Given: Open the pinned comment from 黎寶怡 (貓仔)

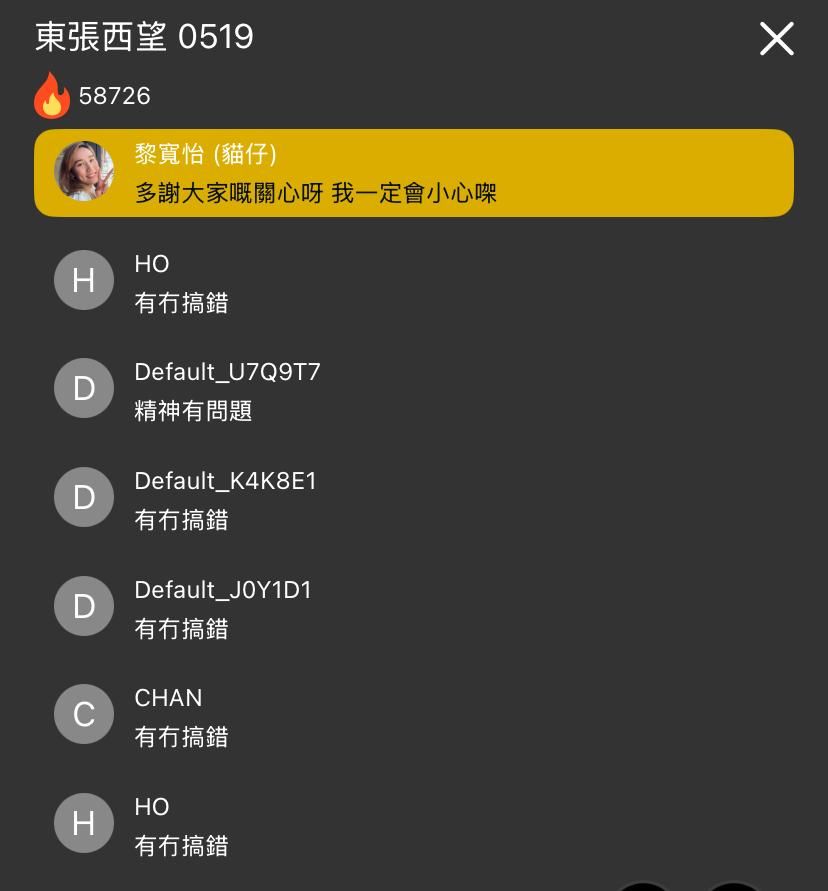Looking at the screenshot, I should (414, 173).
